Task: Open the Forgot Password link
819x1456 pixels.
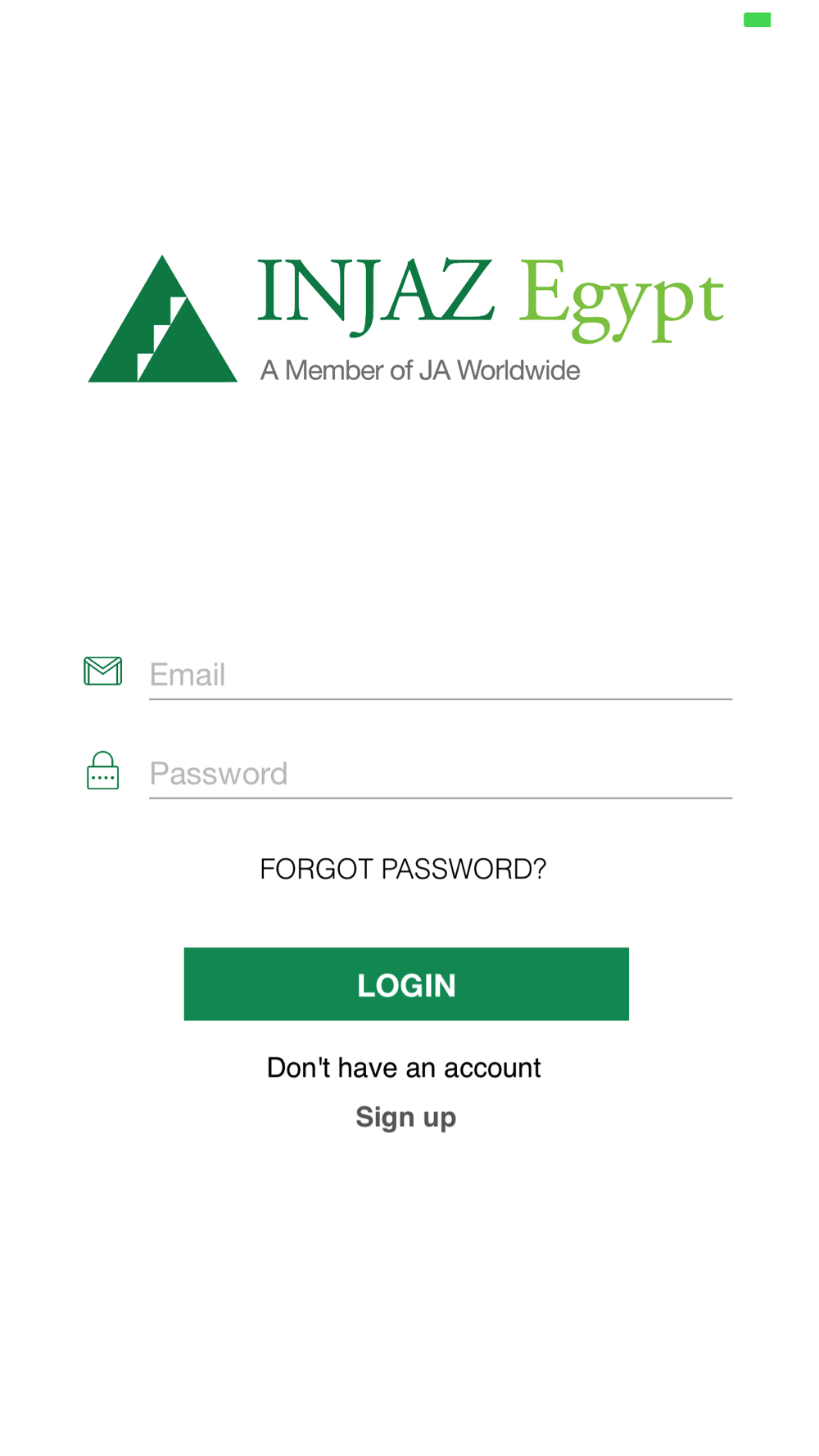Action: (403, 869)
